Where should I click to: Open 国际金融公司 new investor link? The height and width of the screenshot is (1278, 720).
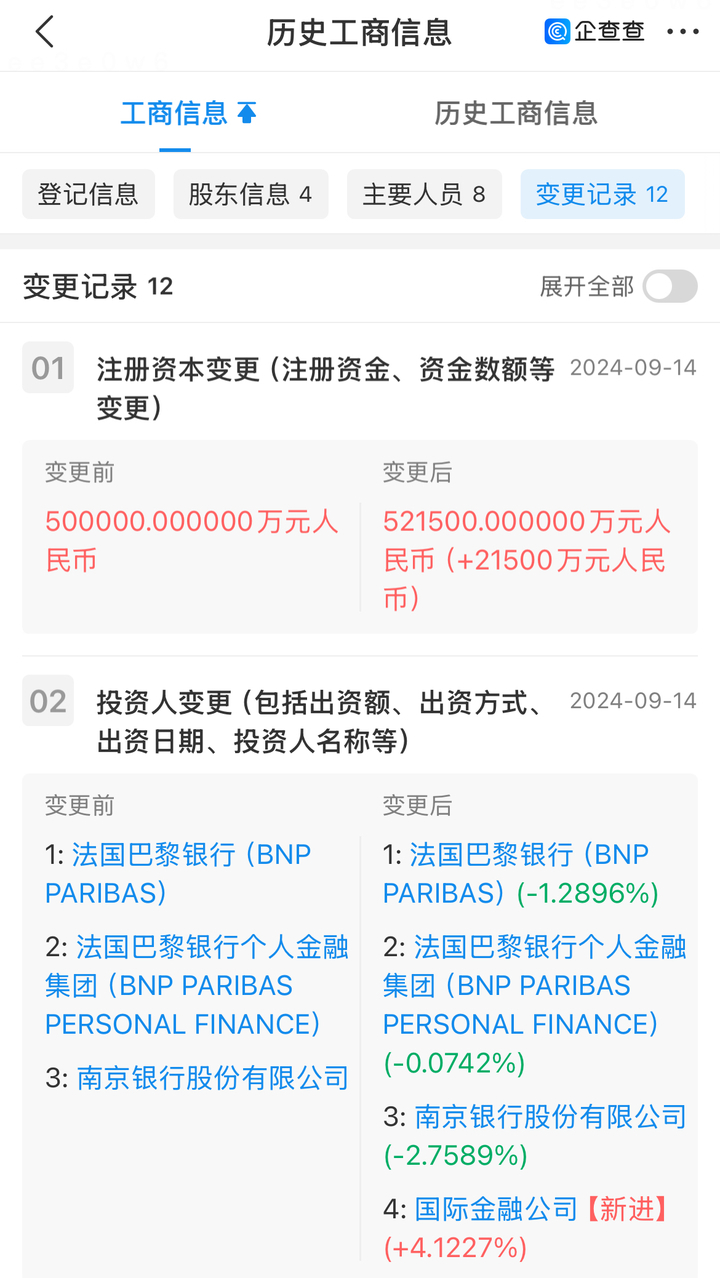[497, 1209]
